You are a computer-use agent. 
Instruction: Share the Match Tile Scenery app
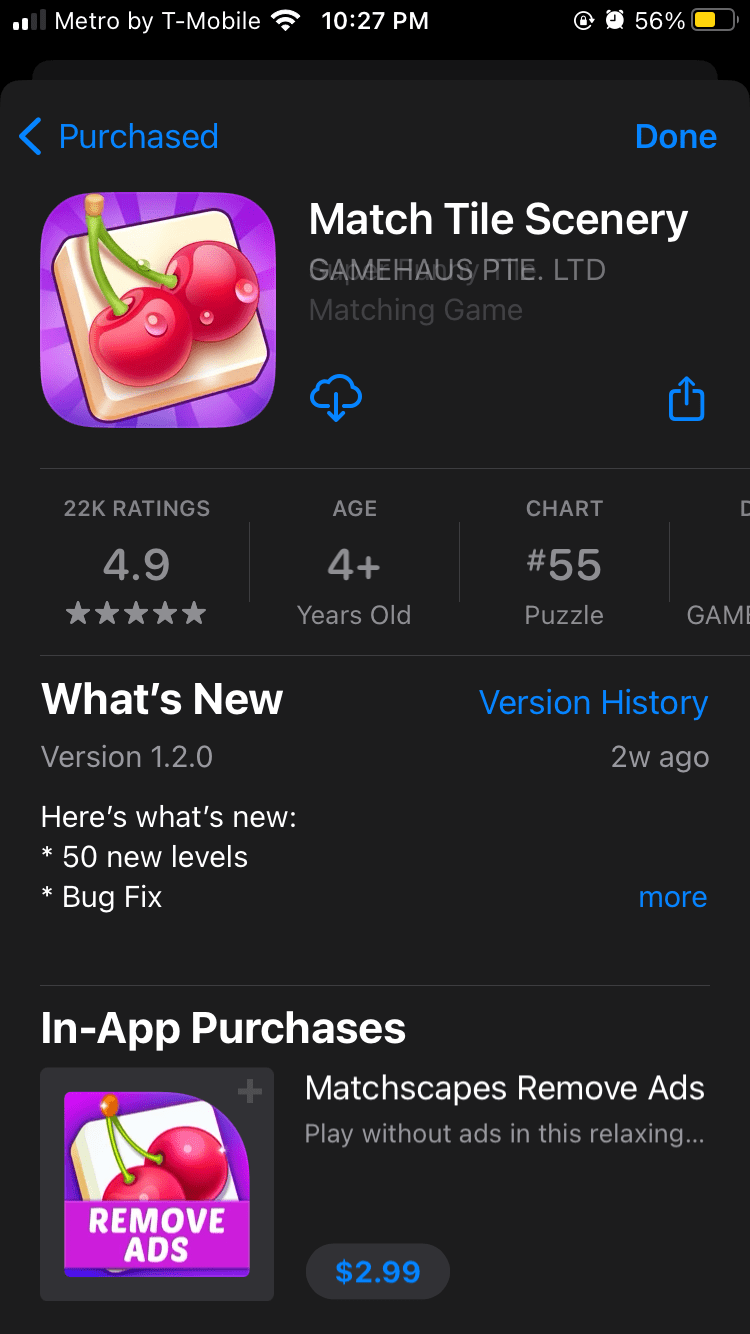tap(686, 399)
